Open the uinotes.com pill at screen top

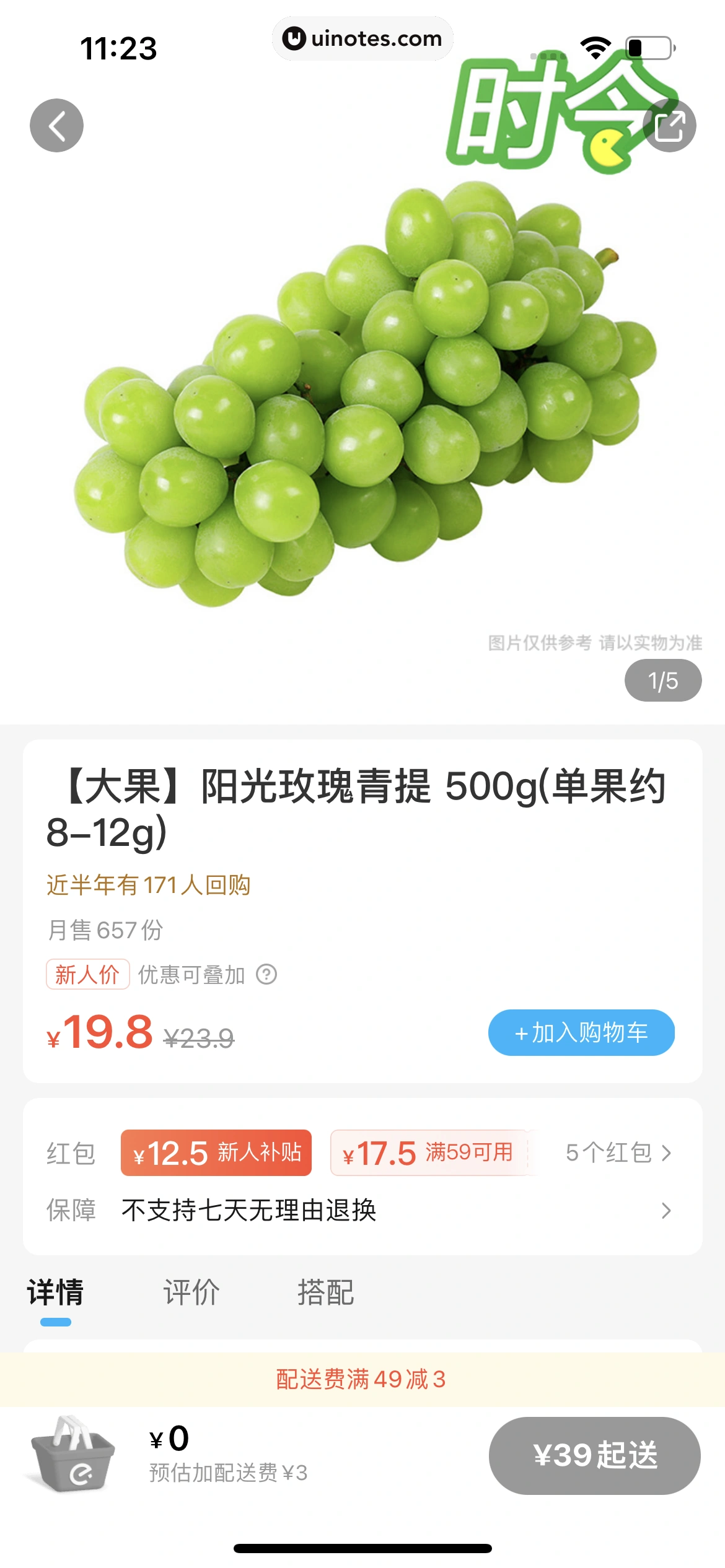[x=362, y=38]
